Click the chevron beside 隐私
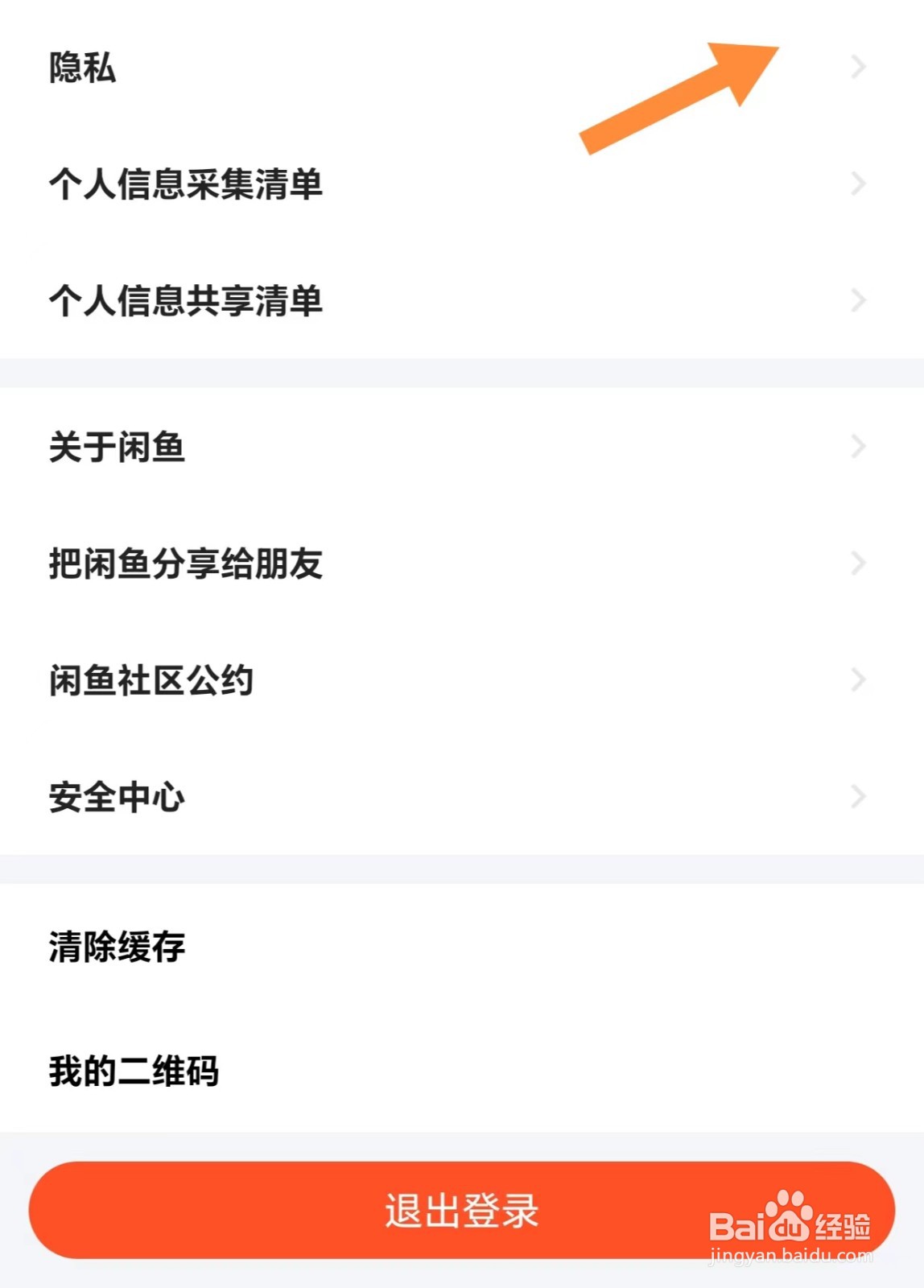The image size is (924, 1288). pos(858,67)
